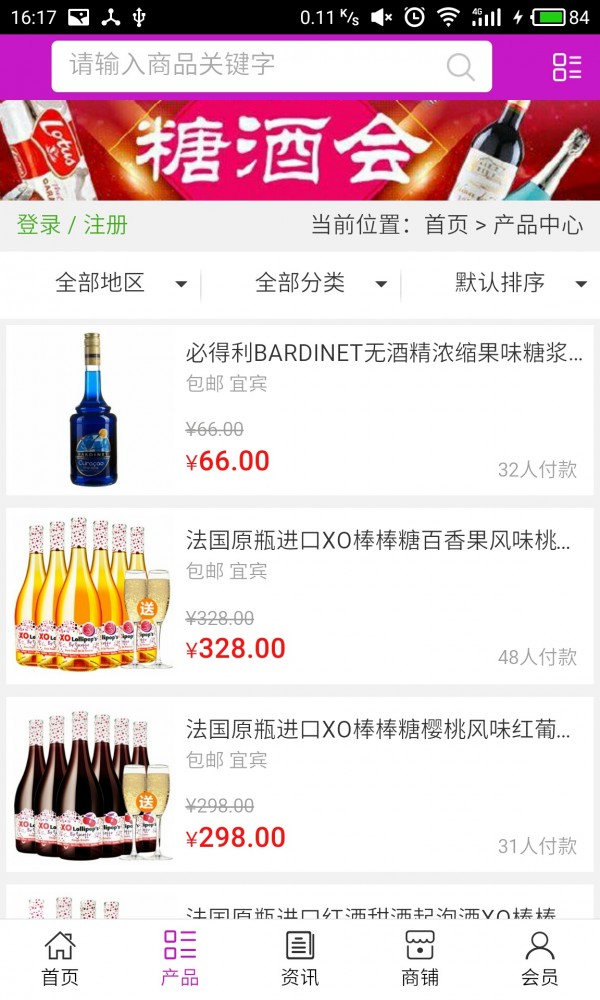
Task: Go to 首页 in the breadcrumb
Action: tap(446, 225)
